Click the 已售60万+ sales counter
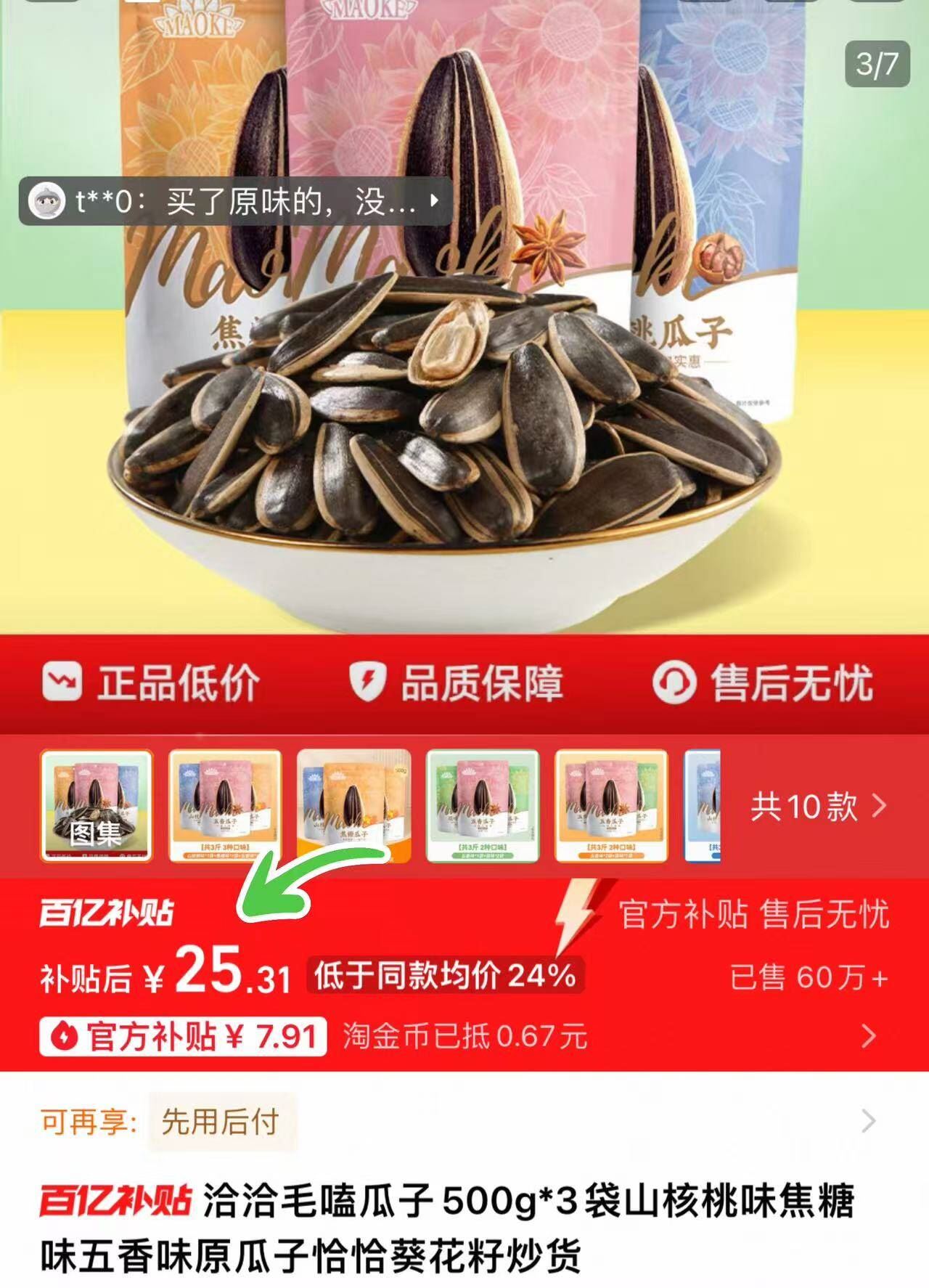 (x=808, y=978)
